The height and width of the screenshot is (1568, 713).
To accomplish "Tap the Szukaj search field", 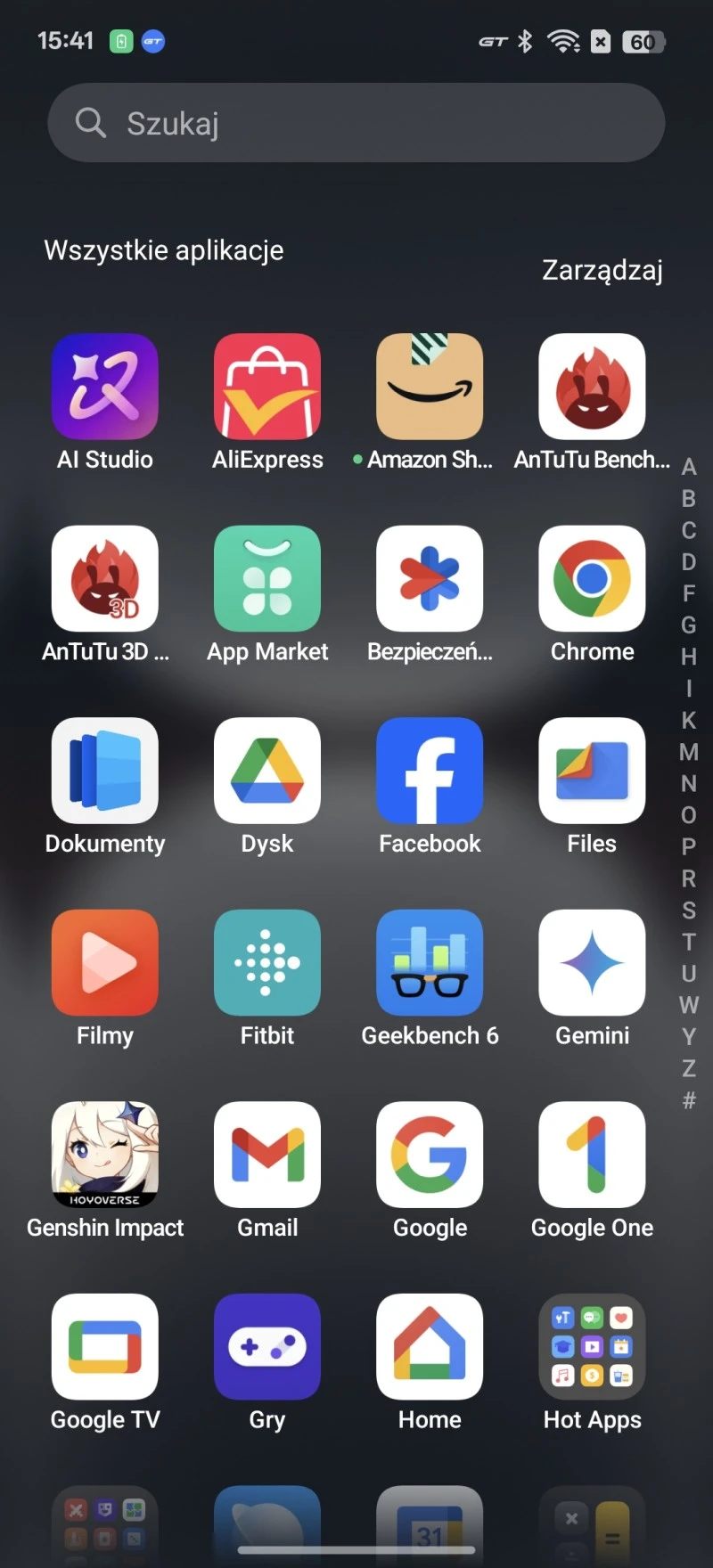I will [x=356, y=123].
